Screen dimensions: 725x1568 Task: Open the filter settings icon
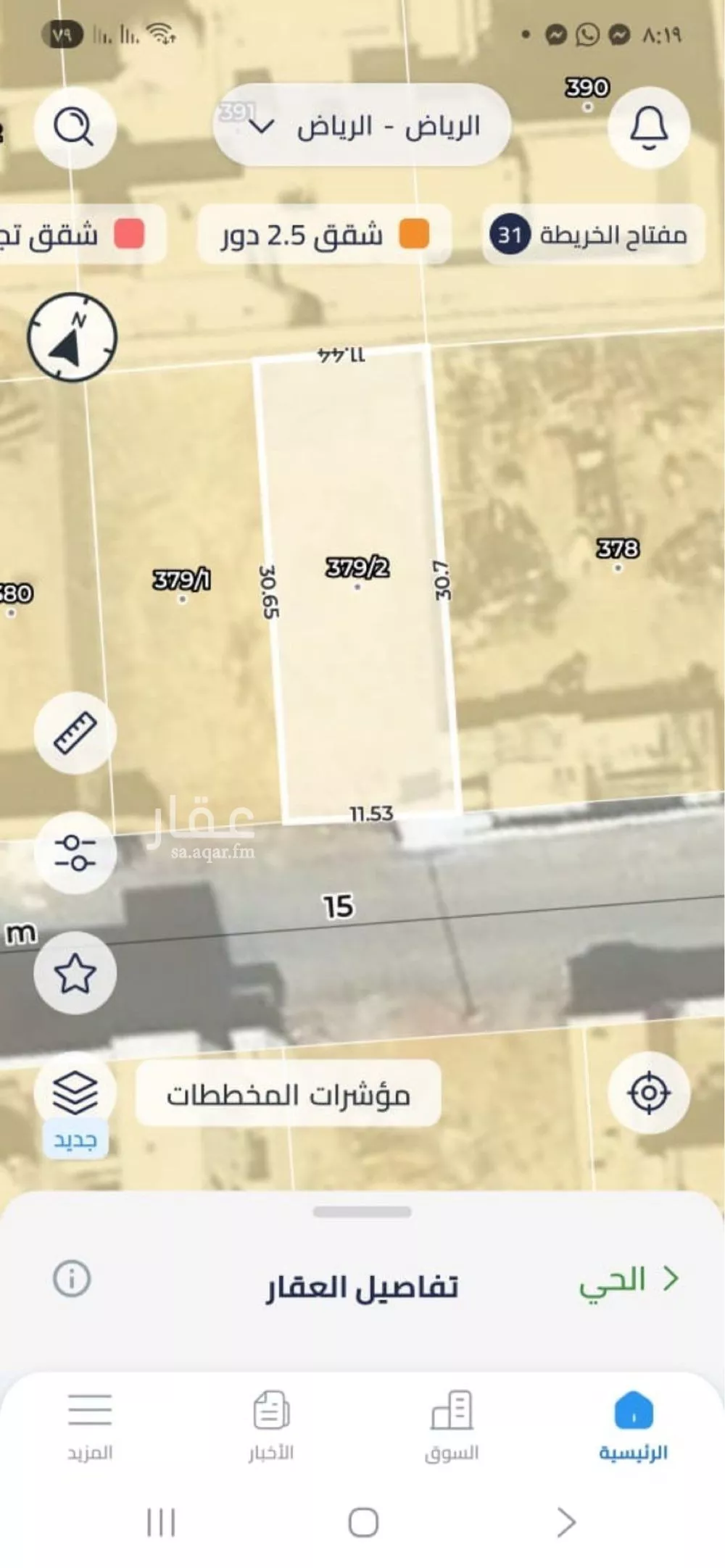75,853
